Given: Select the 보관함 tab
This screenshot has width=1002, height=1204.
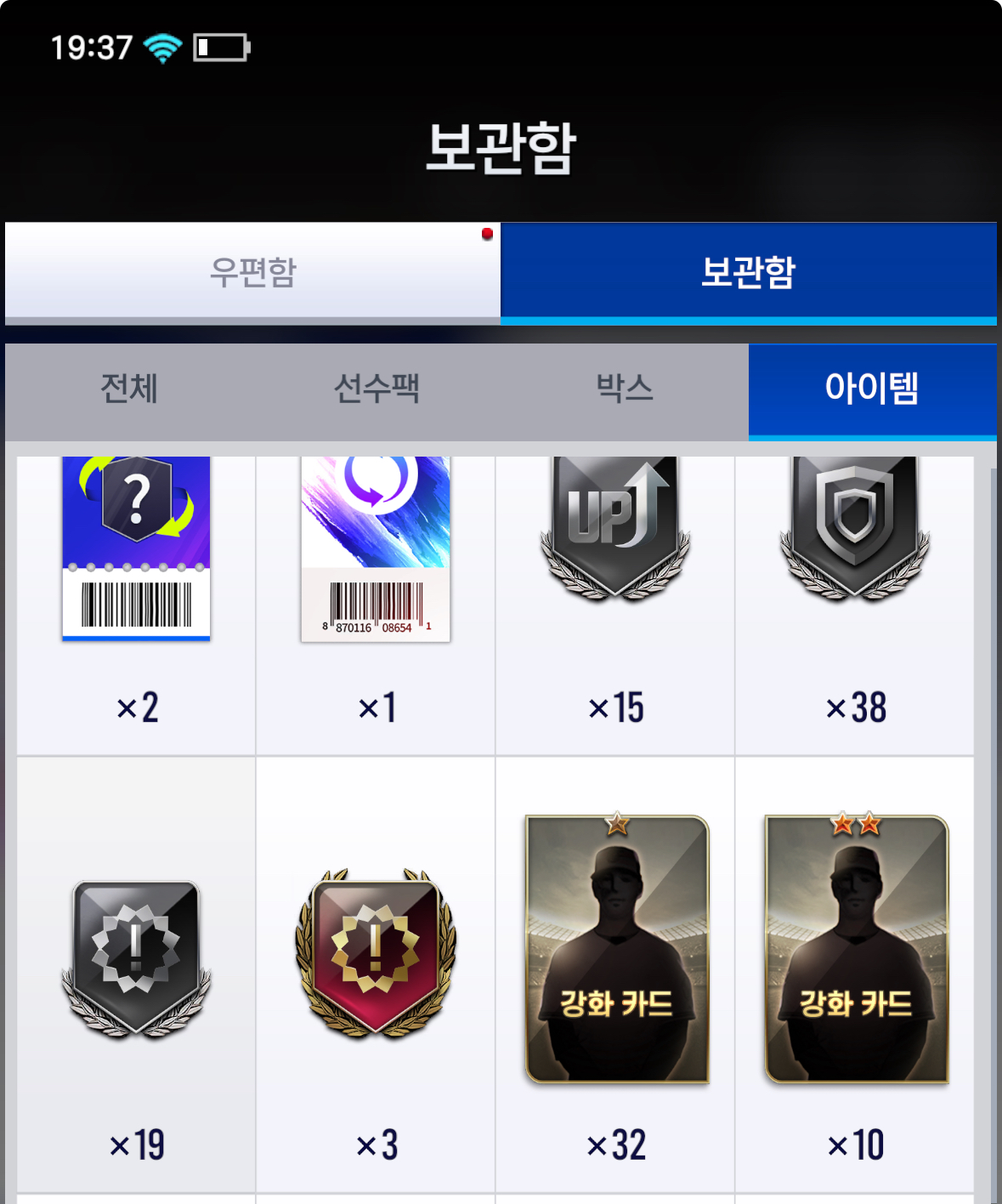Looking at the screenshot, I should click(x=748, y=272).
